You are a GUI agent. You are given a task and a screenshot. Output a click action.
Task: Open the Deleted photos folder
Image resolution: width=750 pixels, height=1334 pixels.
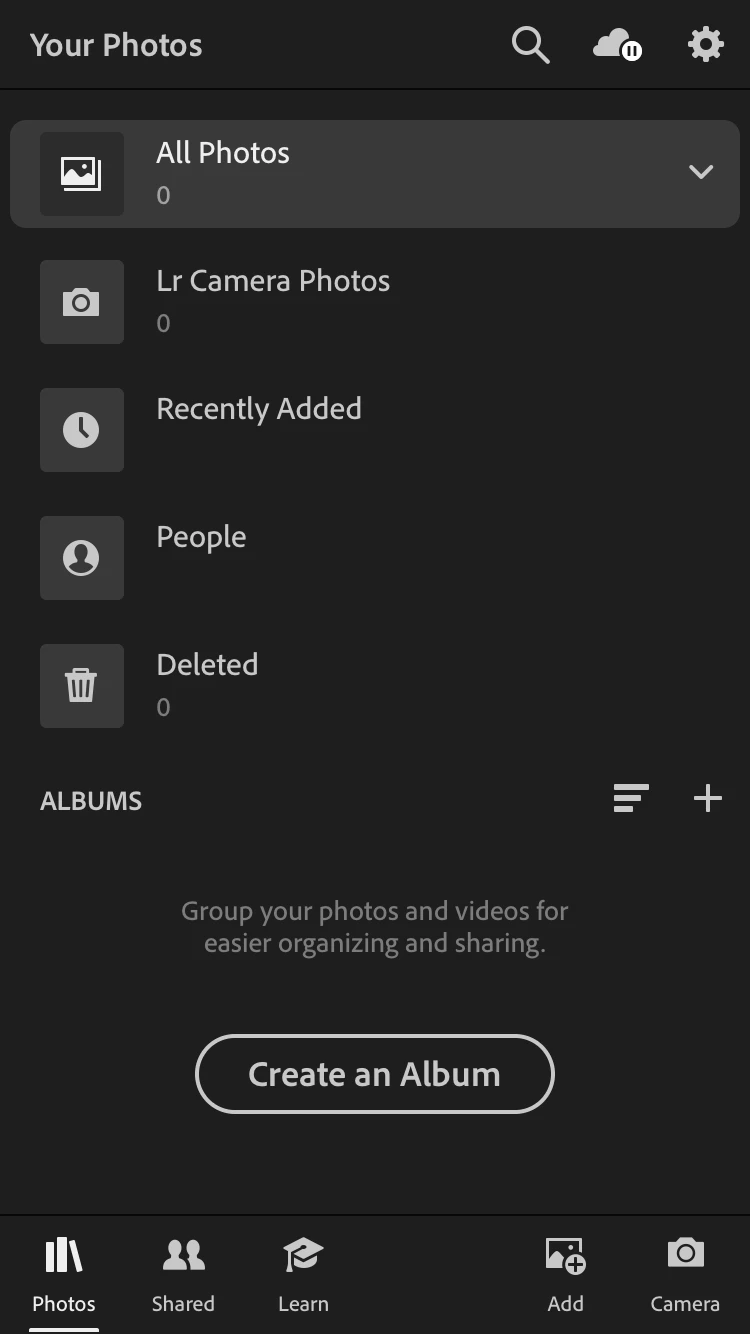pyautogui.click(x=206, y=684)
